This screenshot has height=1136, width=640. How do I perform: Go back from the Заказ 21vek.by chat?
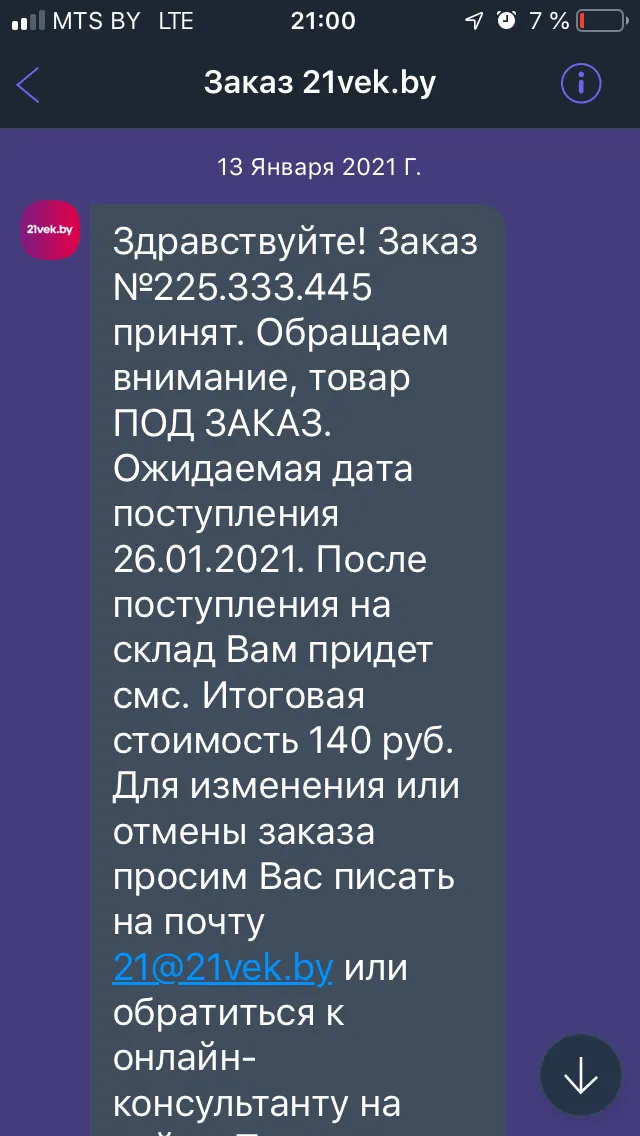(x=28, y=85)
